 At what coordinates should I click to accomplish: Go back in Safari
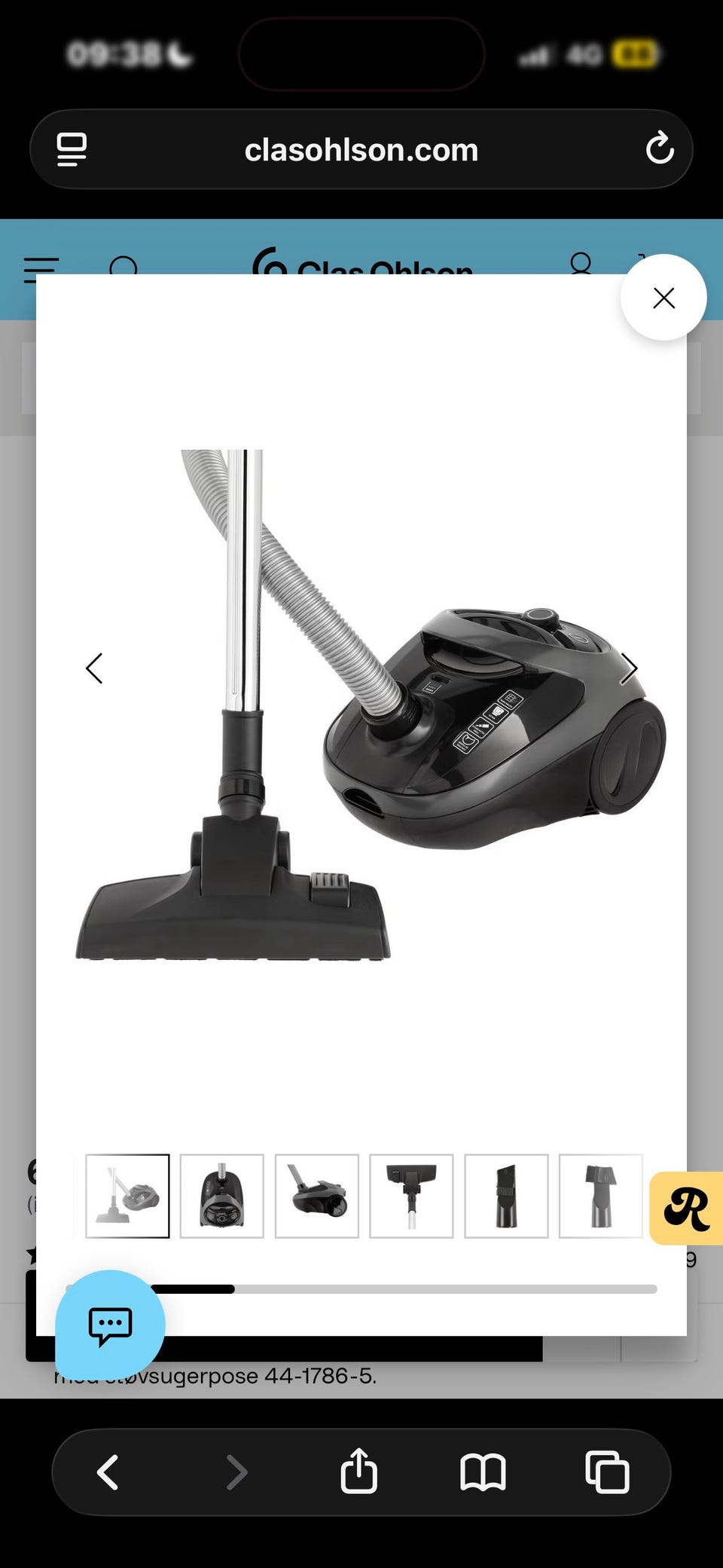[x=108, y=1472]
